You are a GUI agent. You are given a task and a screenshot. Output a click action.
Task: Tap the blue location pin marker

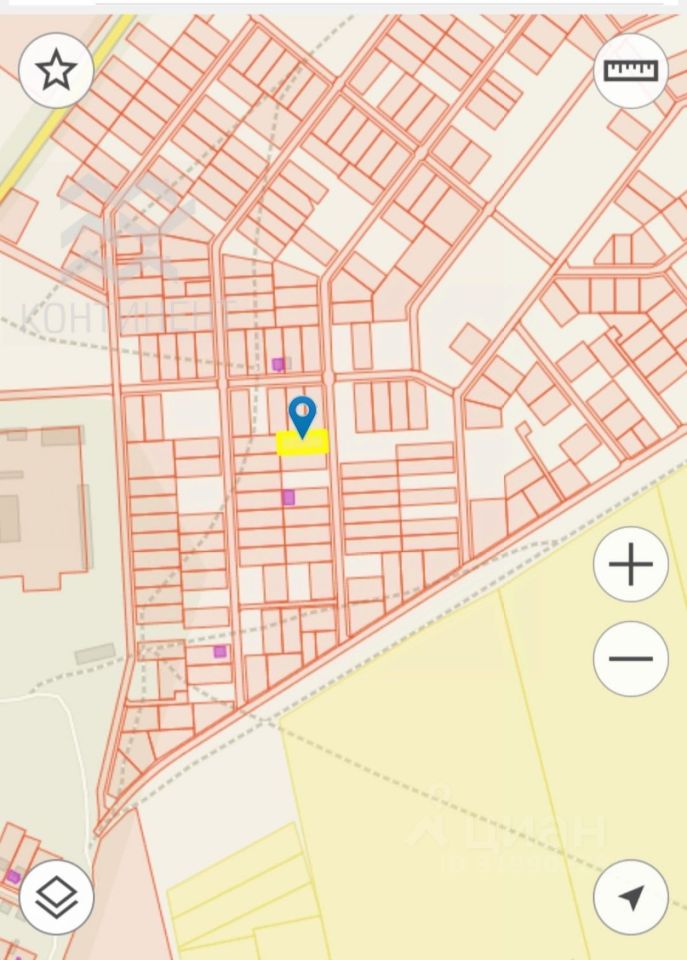tap(302, 415)
